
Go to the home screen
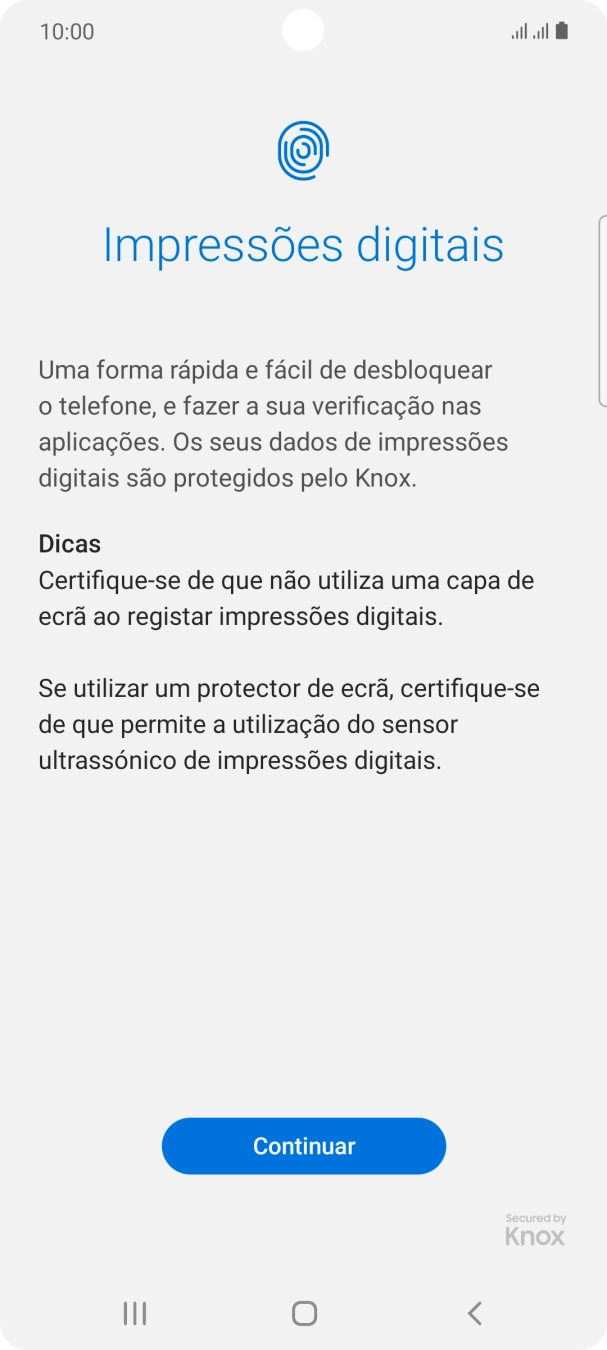pyautogui.click(x=304, y=1313)
